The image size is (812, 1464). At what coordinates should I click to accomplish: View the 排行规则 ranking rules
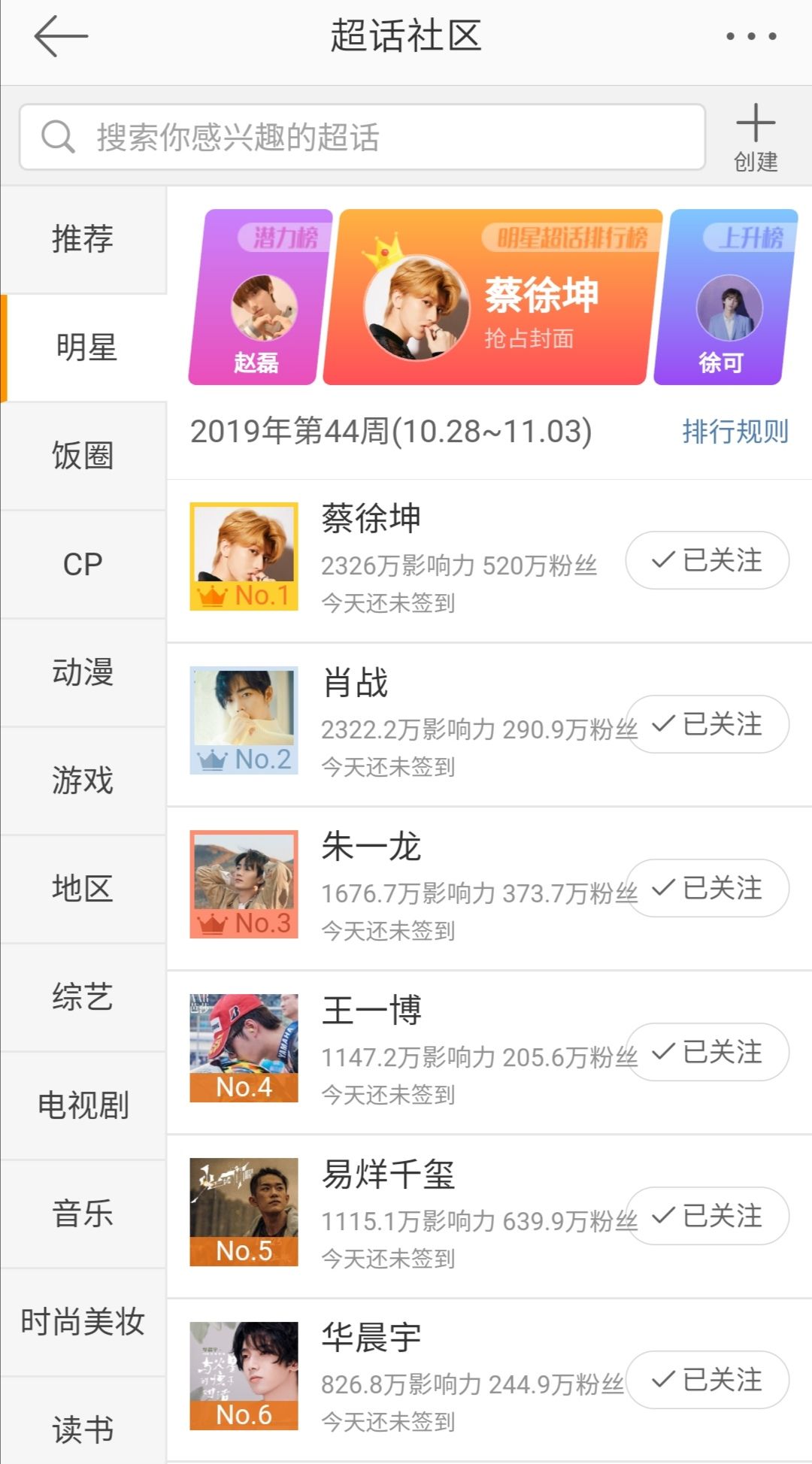(735, 432)
